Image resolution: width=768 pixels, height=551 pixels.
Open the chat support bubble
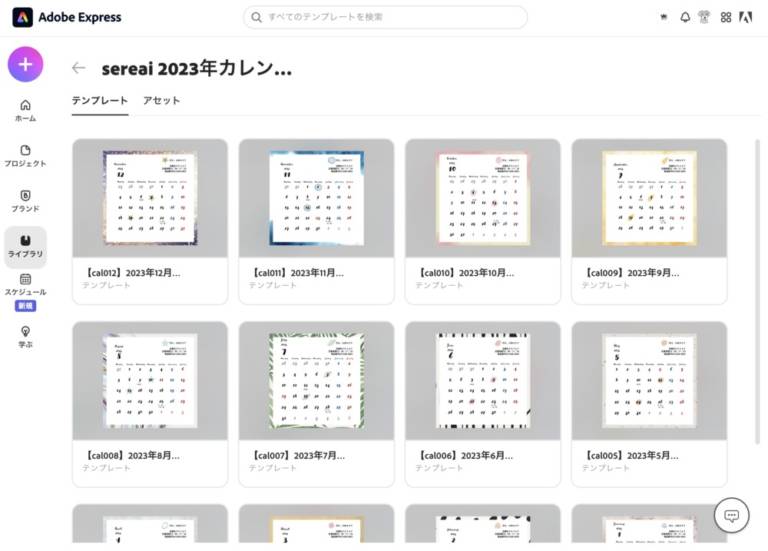(731, 516)
